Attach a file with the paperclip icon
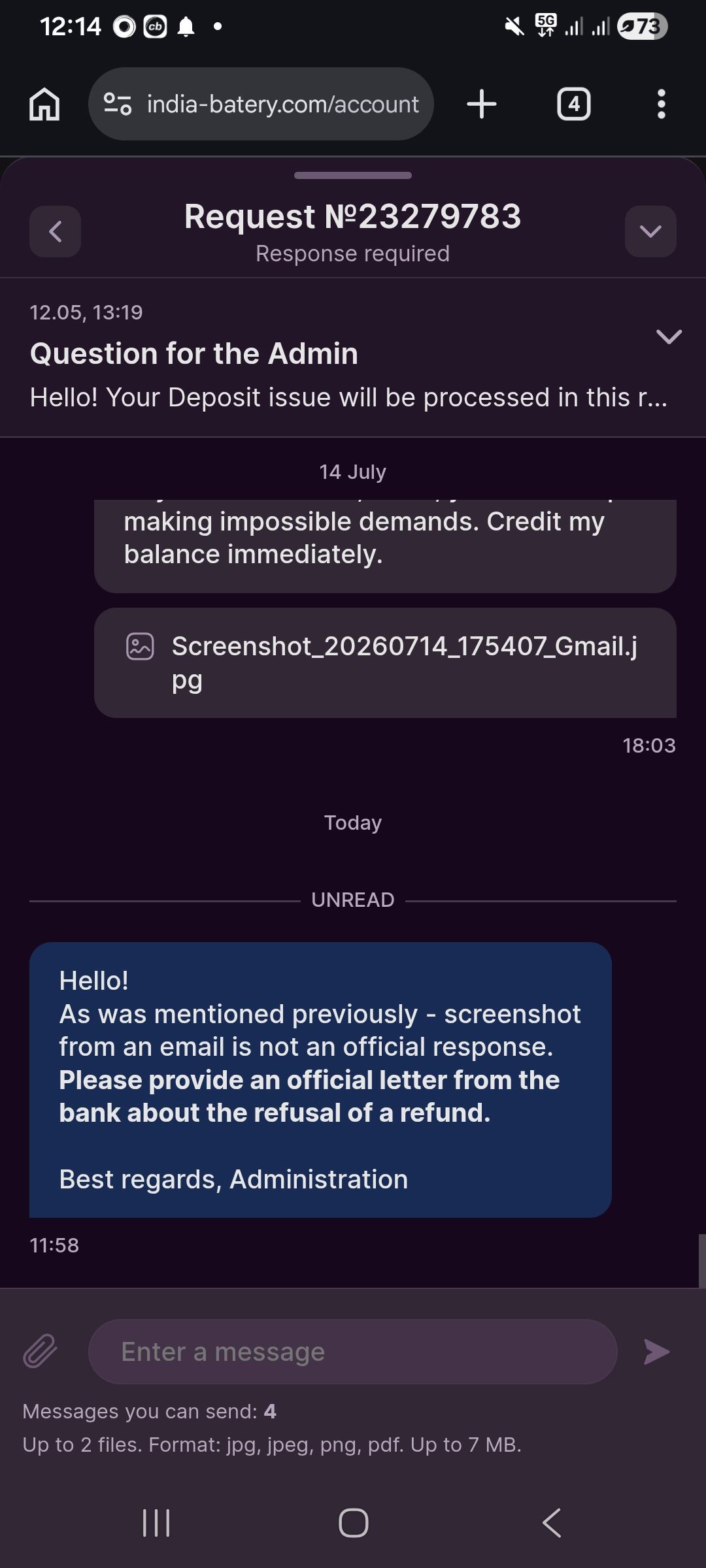The image size is (706, 1568). point(41,1351)
